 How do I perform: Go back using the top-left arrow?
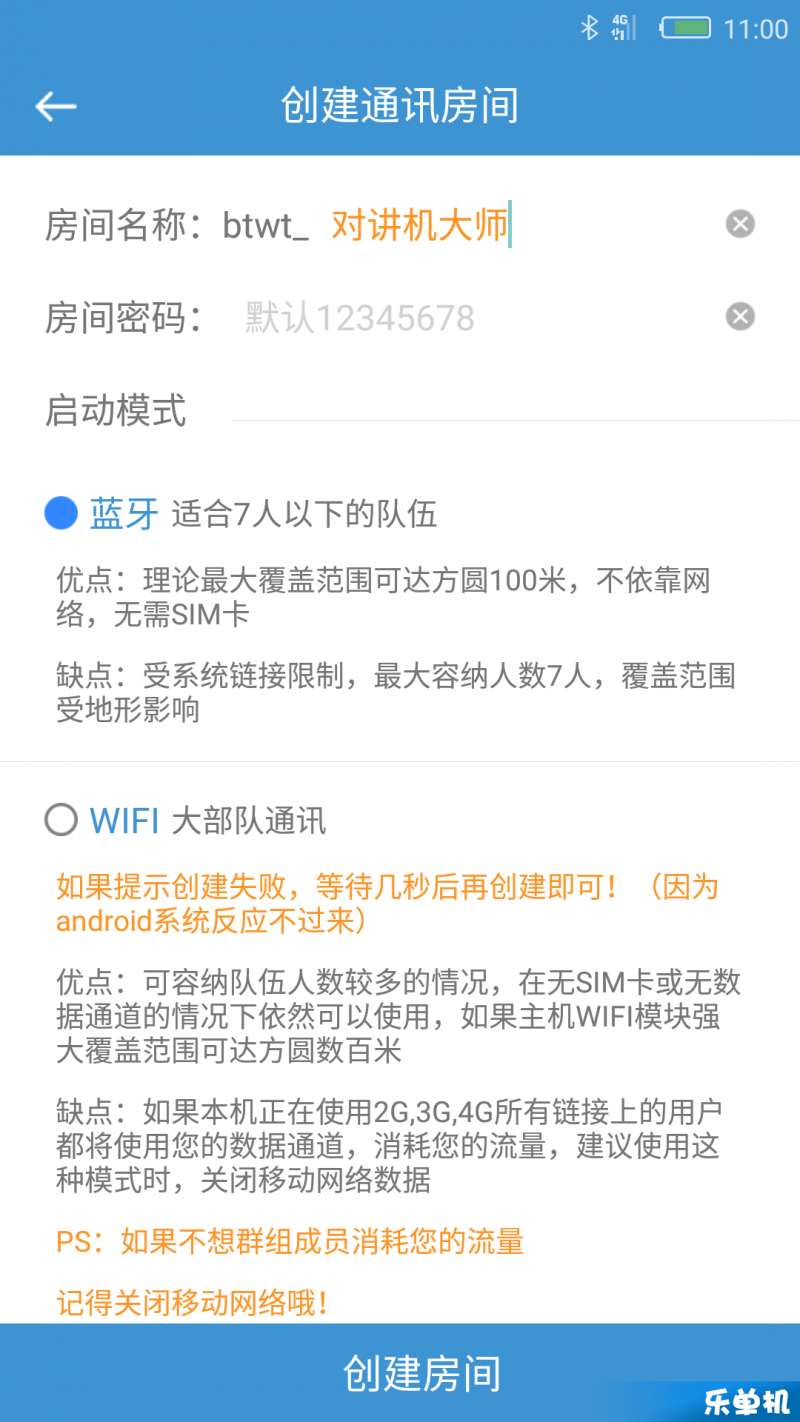[x=56, y=106]
